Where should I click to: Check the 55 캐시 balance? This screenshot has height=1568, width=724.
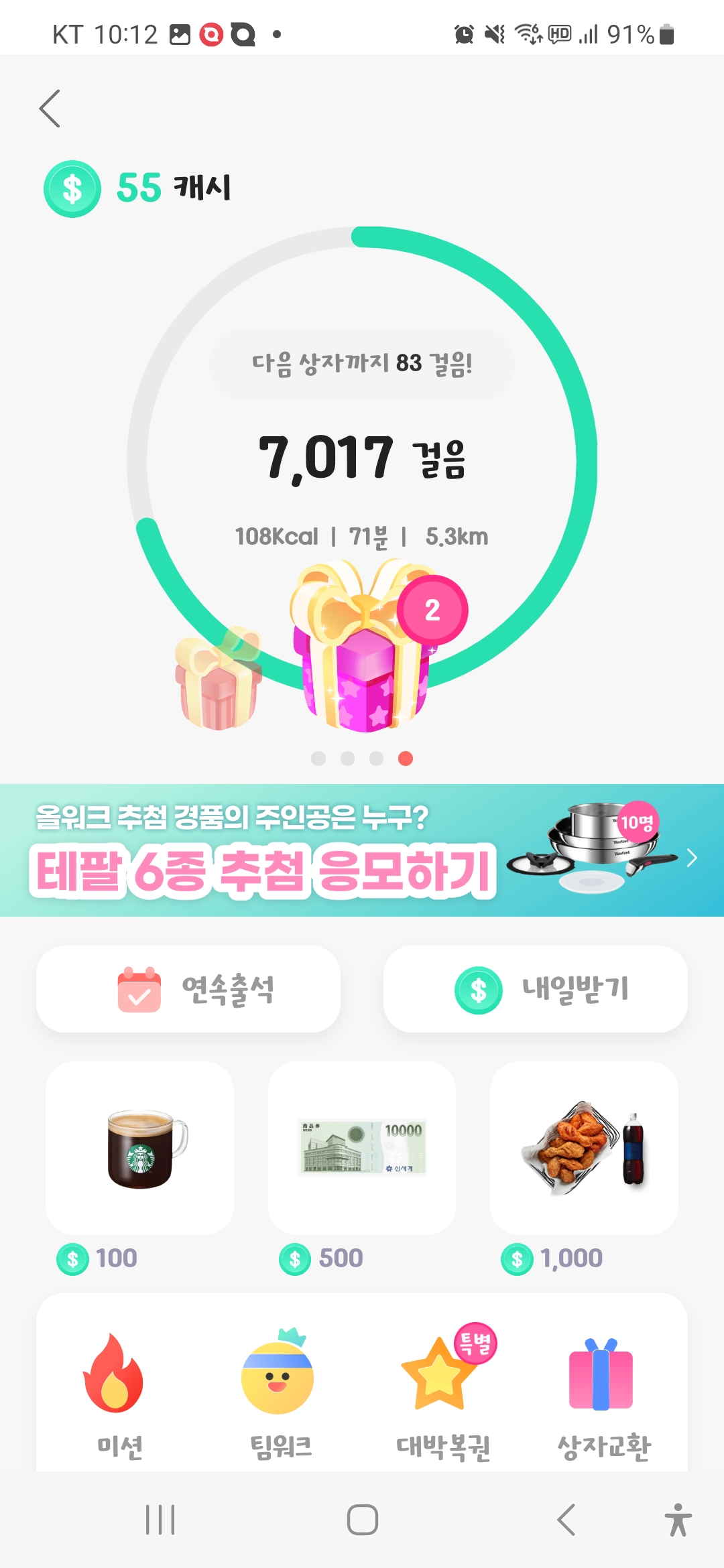tap(137, 188)
